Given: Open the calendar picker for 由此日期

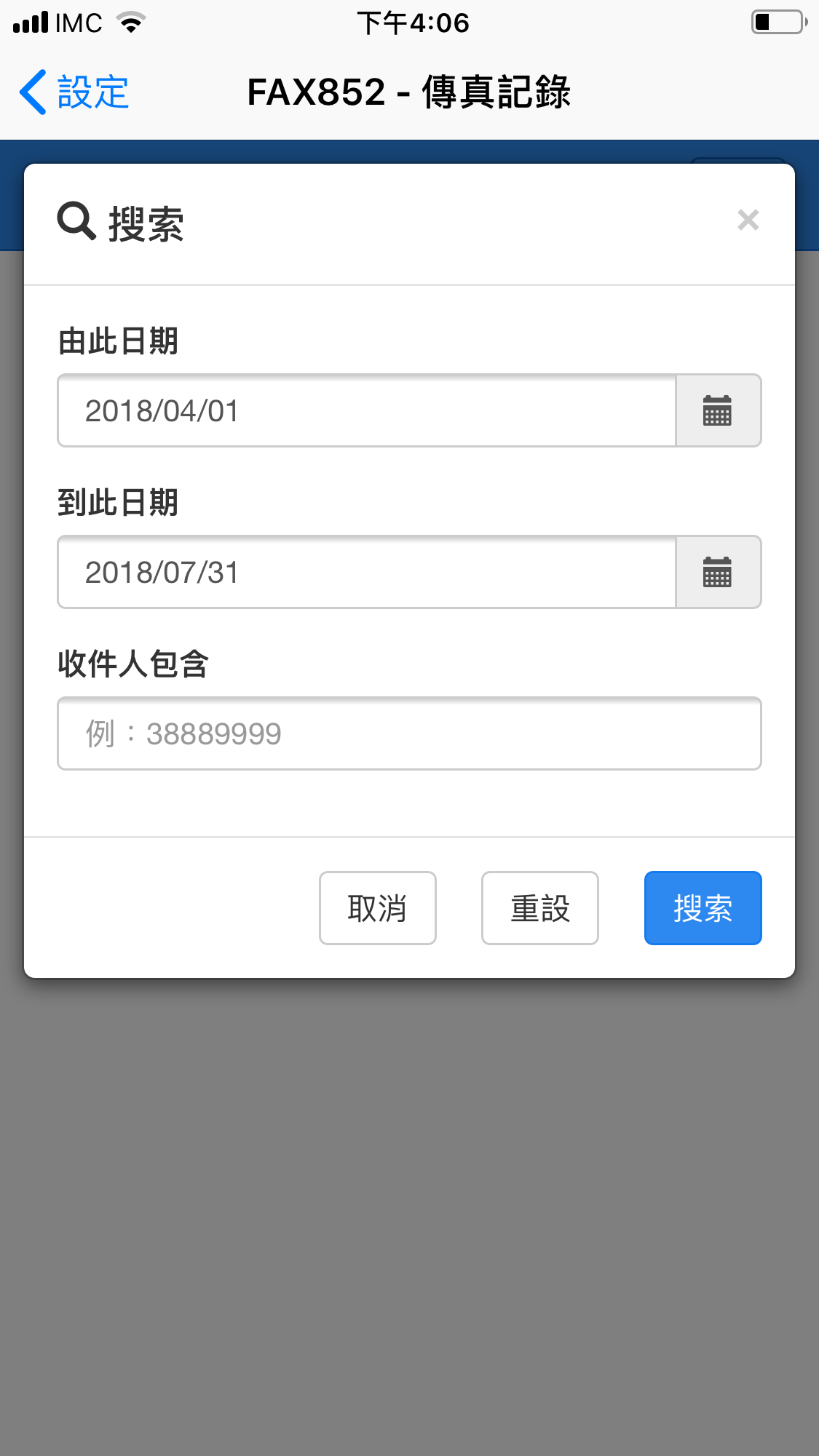Looking at the screenshot, I should pyautogui.click(x=719, y=410).
